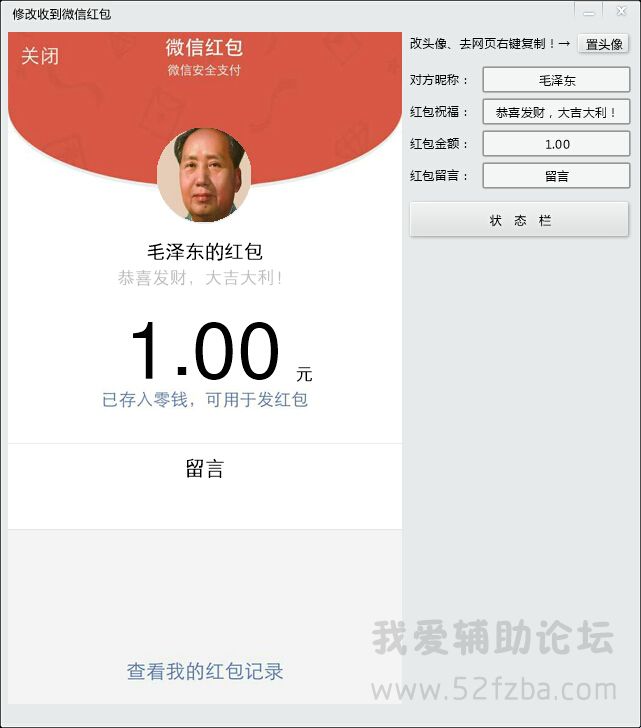Image resolution: width=641 pixels, height=728 pixels.
Task: Change the 红包金额 amount field
Action: point(556,144)
